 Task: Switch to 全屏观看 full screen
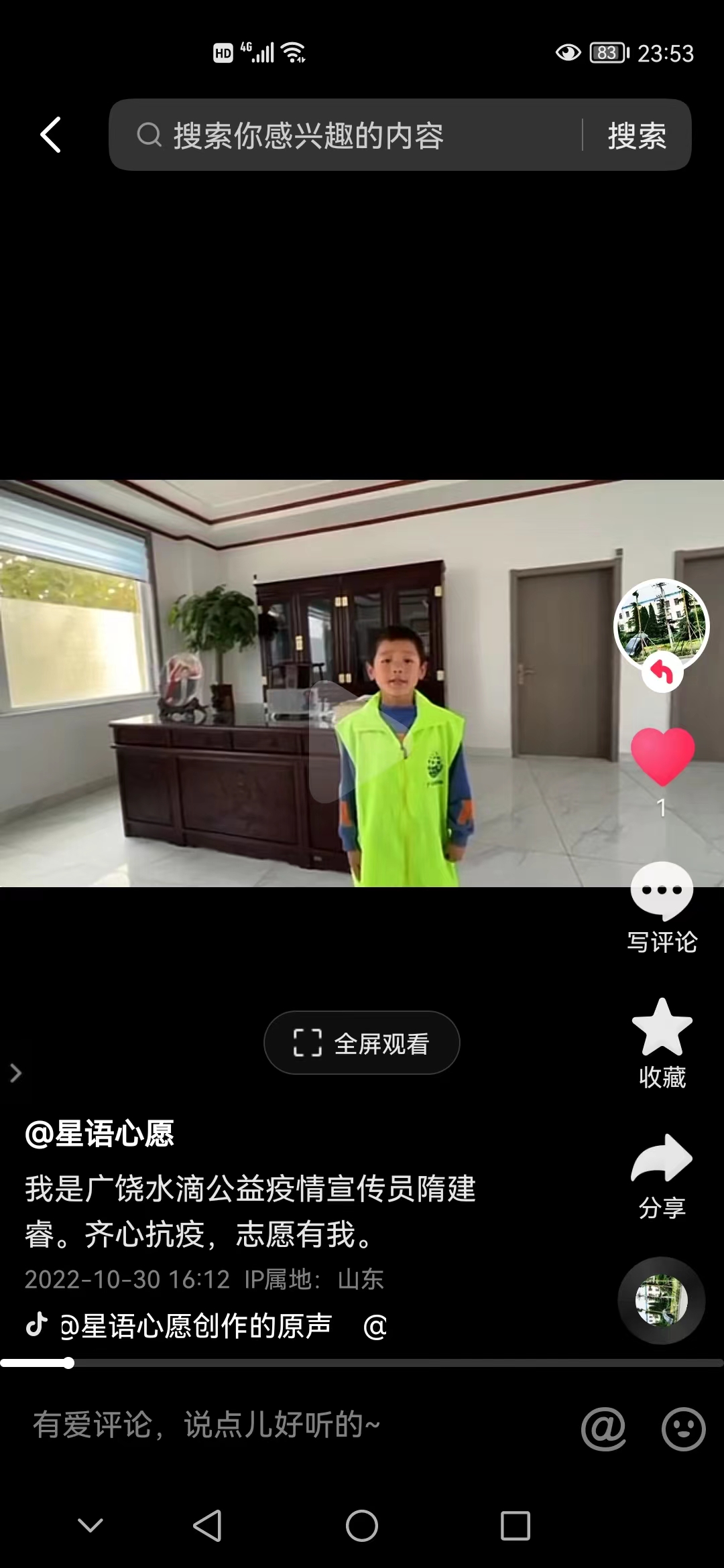[362, 1043]
